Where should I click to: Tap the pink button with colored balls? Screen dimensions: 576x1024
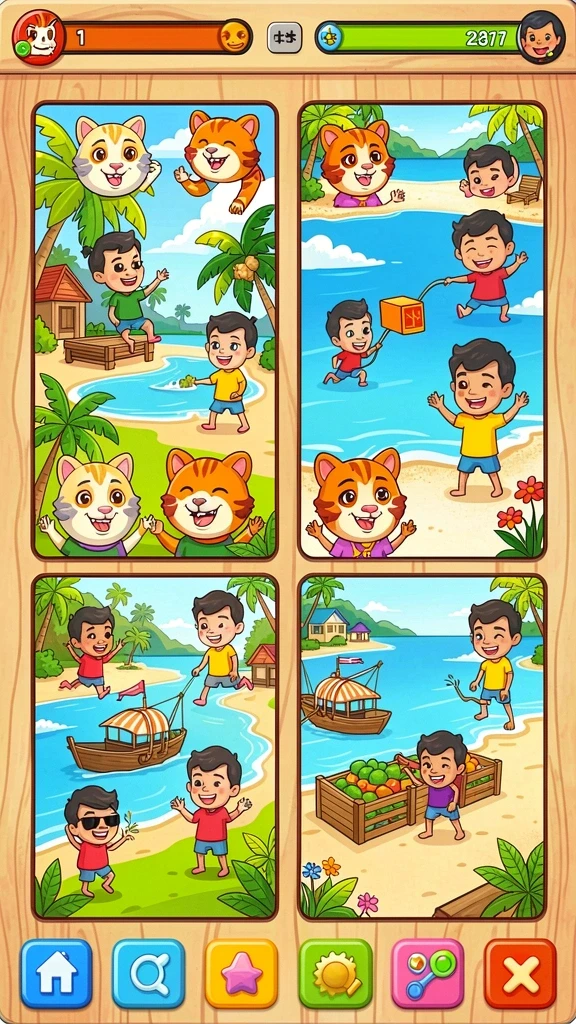tap(428, 974)
